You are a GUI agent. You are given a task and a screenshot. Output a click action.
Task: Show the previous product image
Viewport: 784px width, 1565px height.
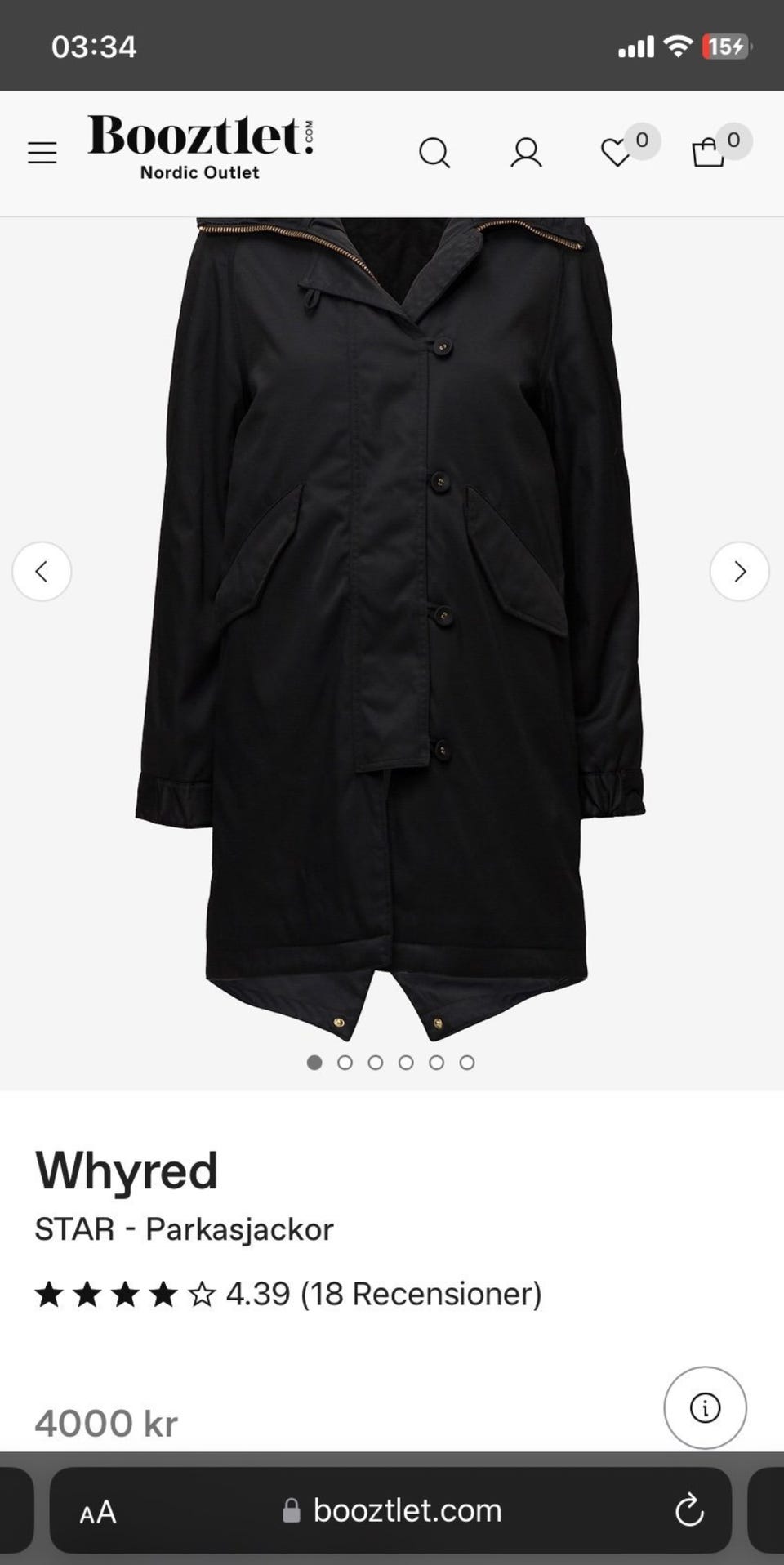pyautogui.click(x=42, y=572)
